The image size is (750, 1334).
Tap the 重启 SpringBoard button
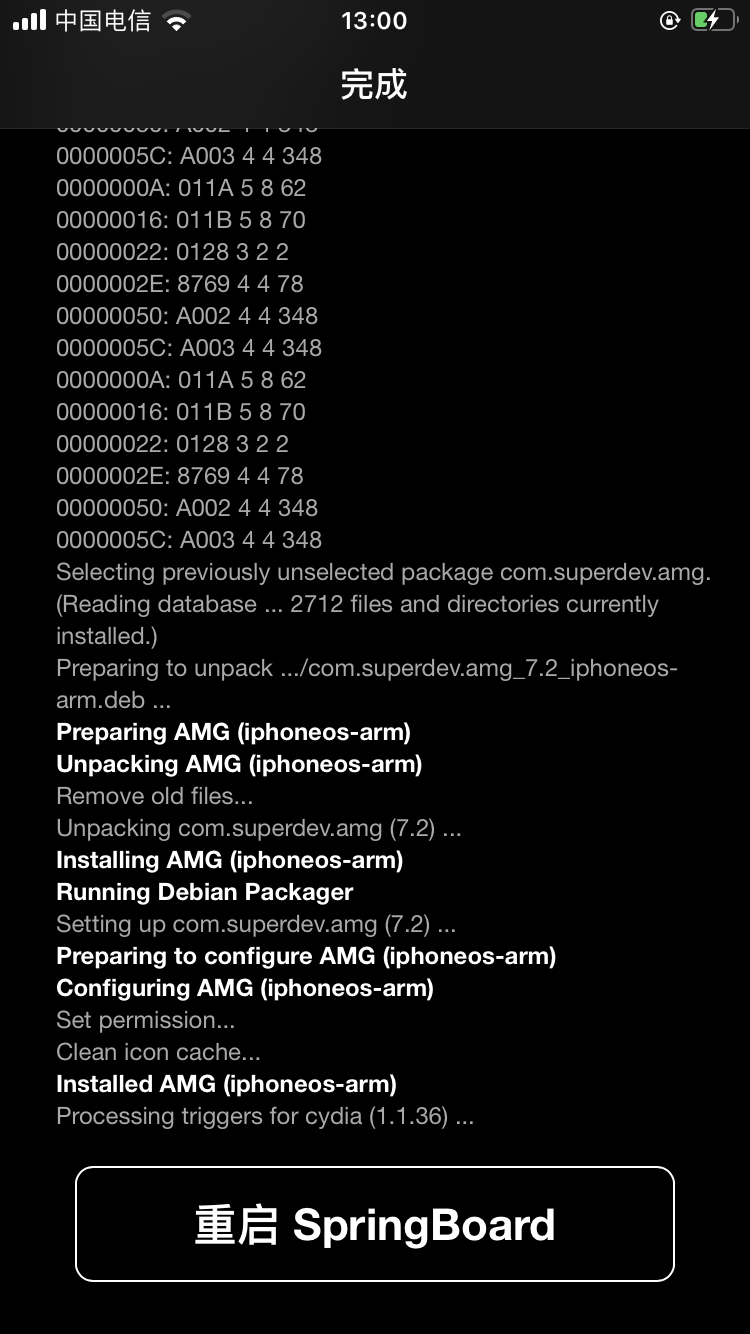tap(375, 1224)
